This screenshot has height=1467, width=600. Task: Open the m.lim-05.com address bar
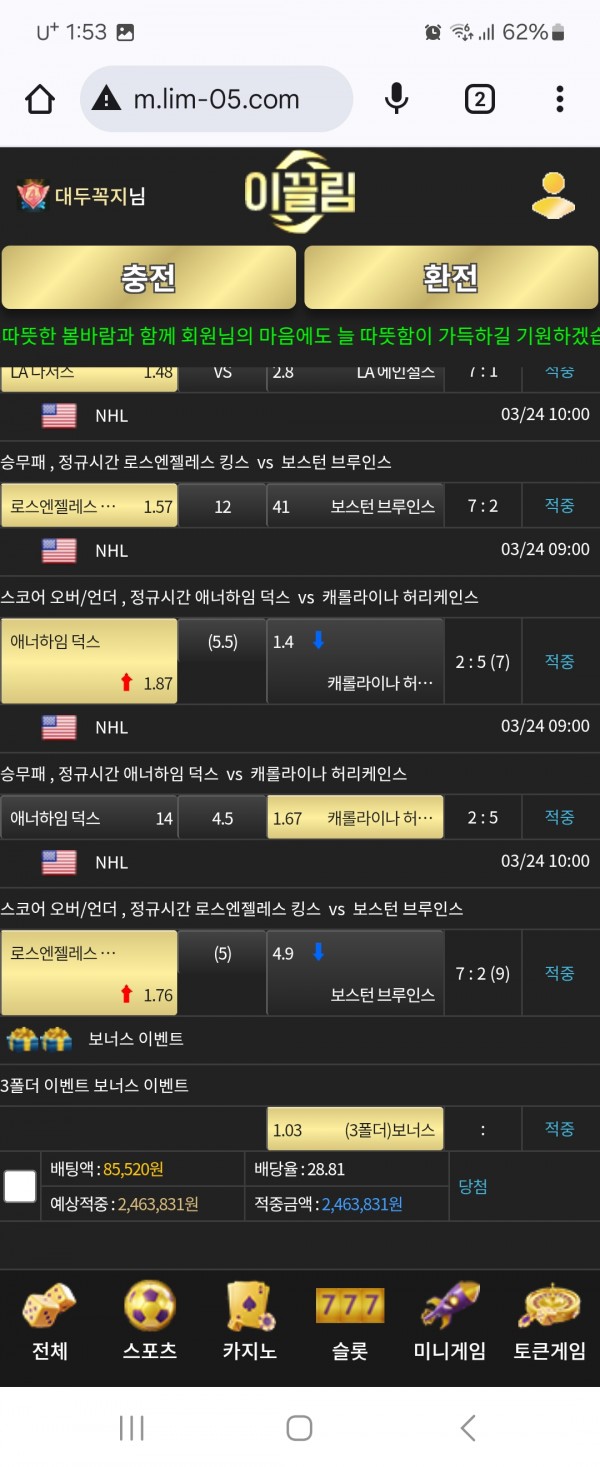(216, 99)
